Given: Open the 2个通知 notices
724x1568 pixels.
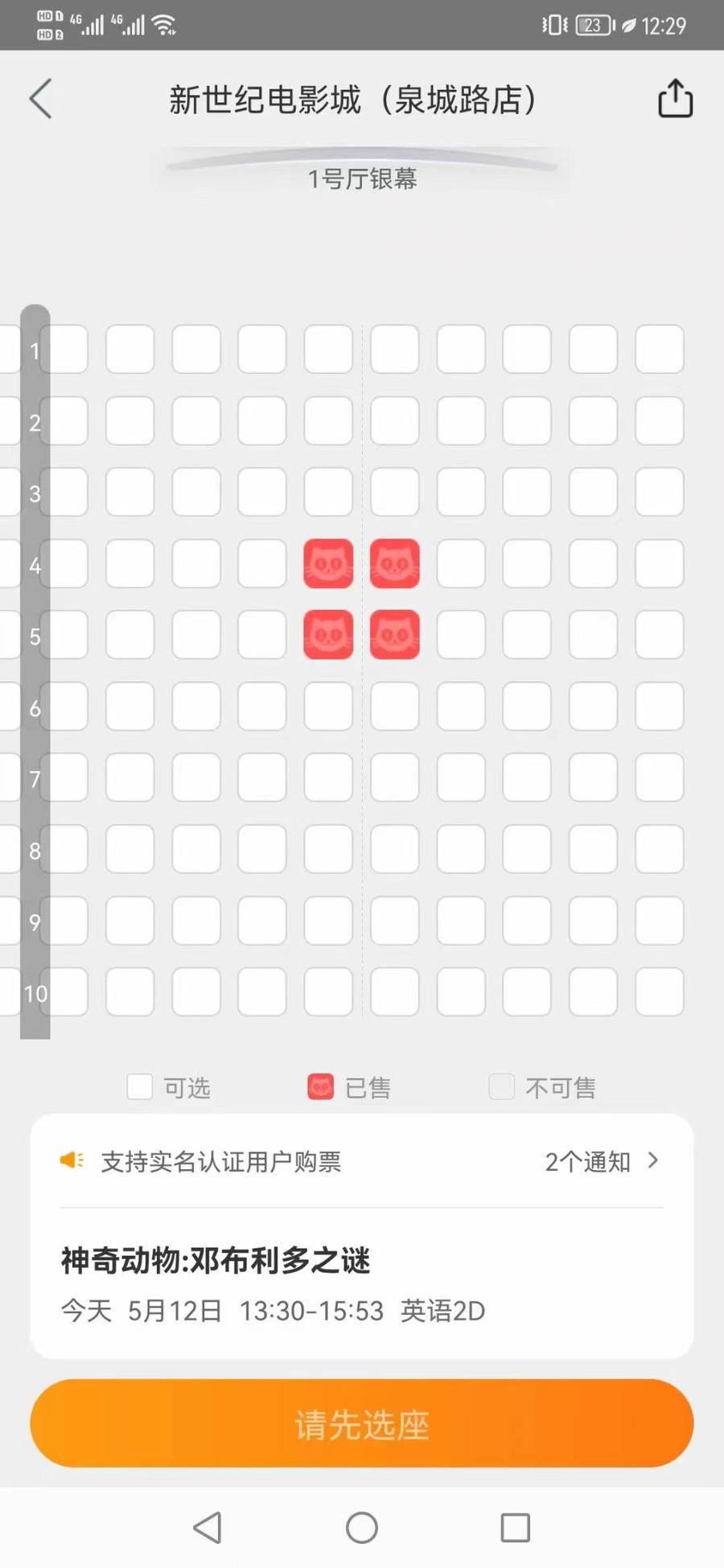Looking at the screenshot, I should [602, 1161].
